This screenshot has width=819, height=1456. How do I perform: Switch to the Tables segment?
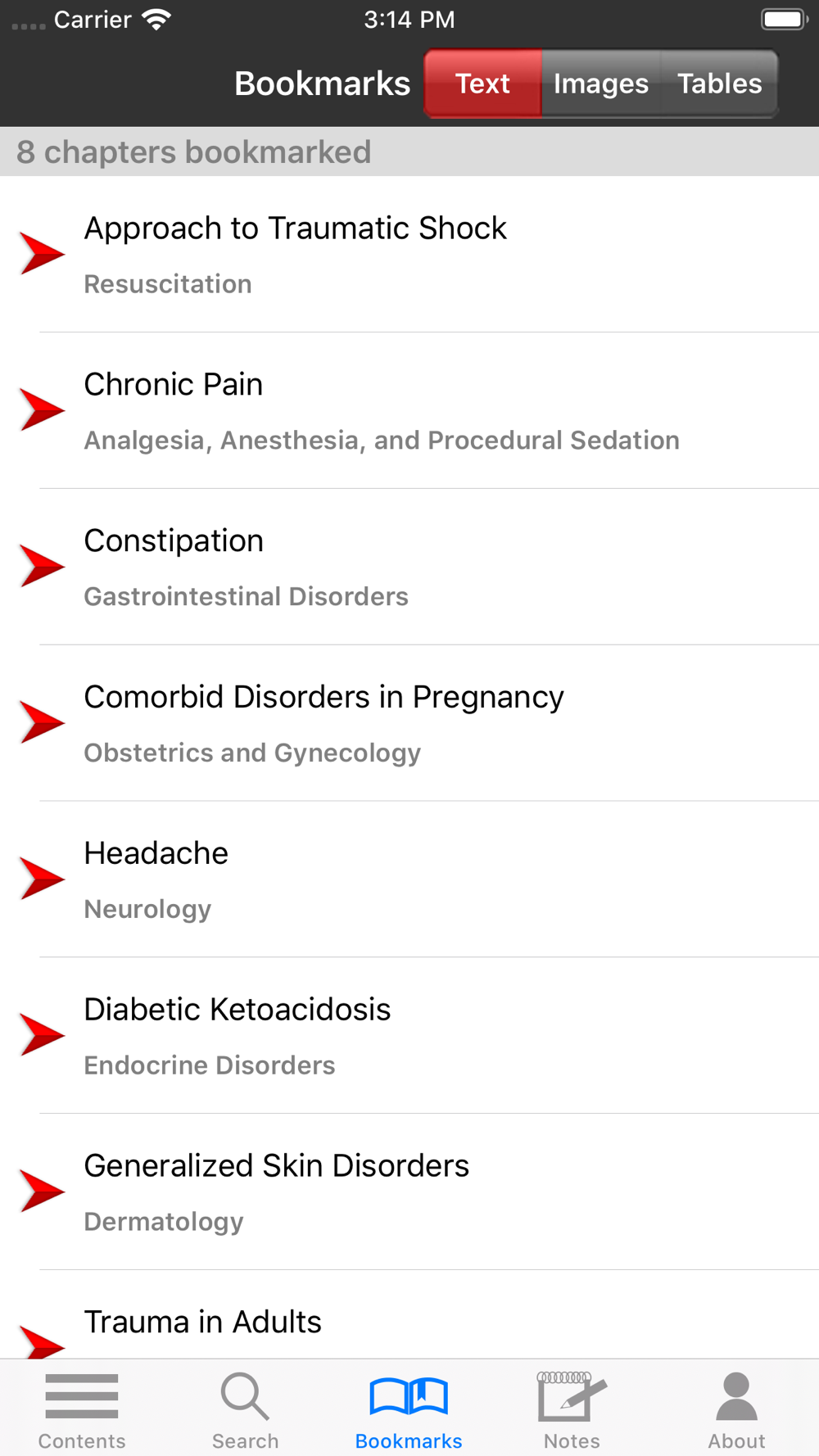719,84
